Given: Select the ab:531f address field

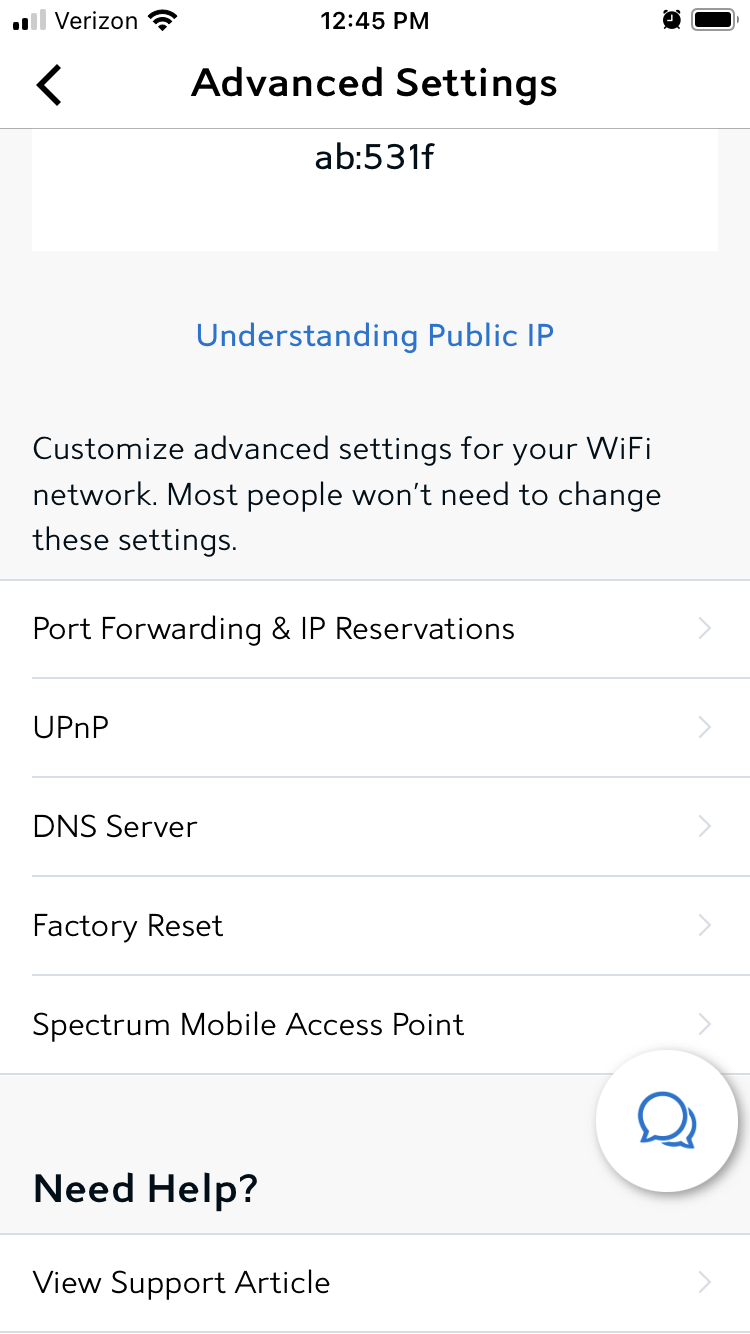Looking at the screenshot, I should point(374,157).
